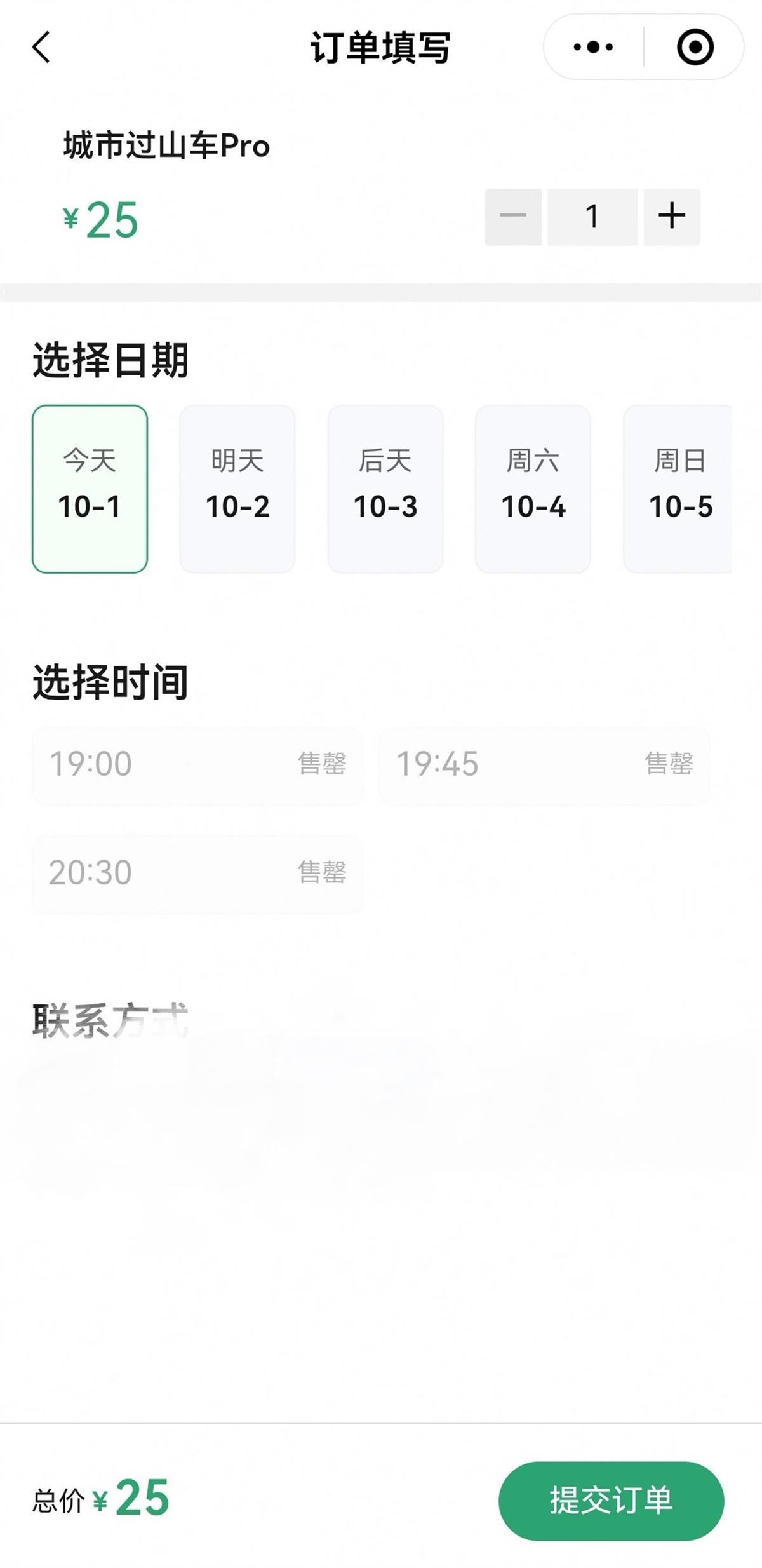Go back from the order form
The width and height of the screenshot is (762, 1568).
coord(41,48)
